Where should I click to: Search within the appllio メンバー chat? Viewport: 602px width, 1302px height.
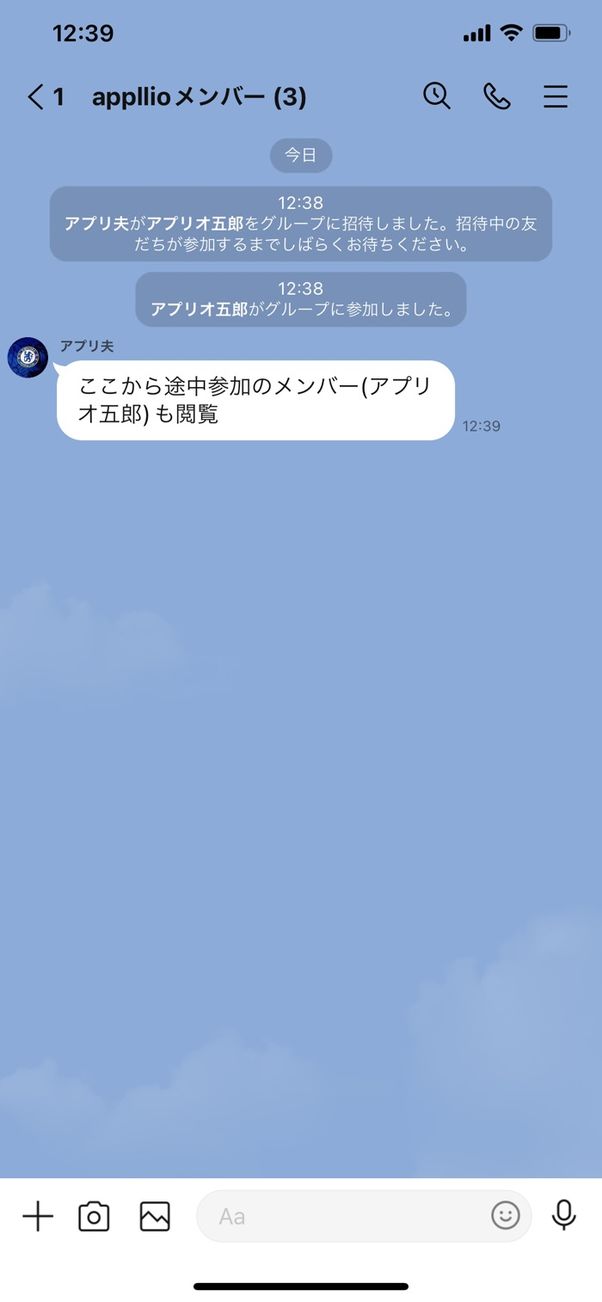click(437, 96)
